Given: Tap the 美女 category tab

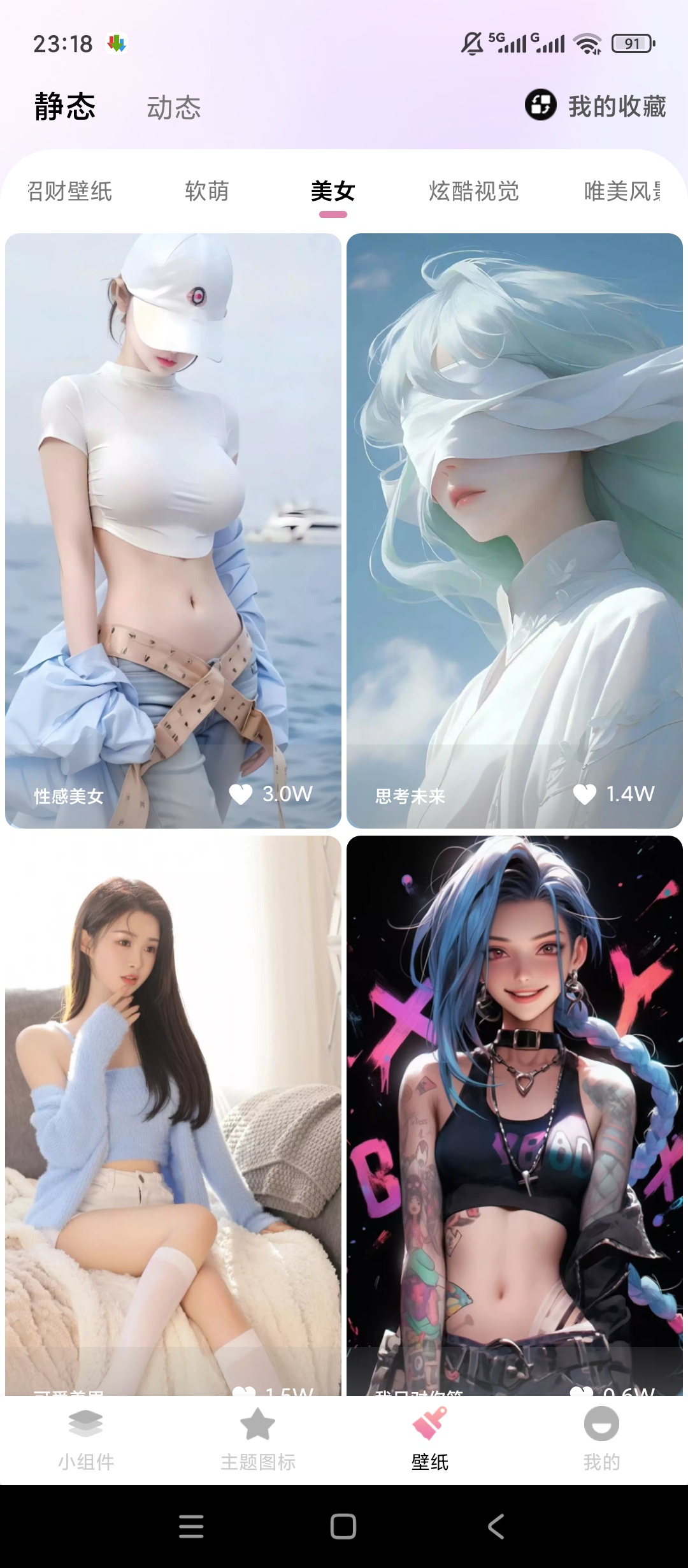Looking at the screenshot, I should 333,191.
